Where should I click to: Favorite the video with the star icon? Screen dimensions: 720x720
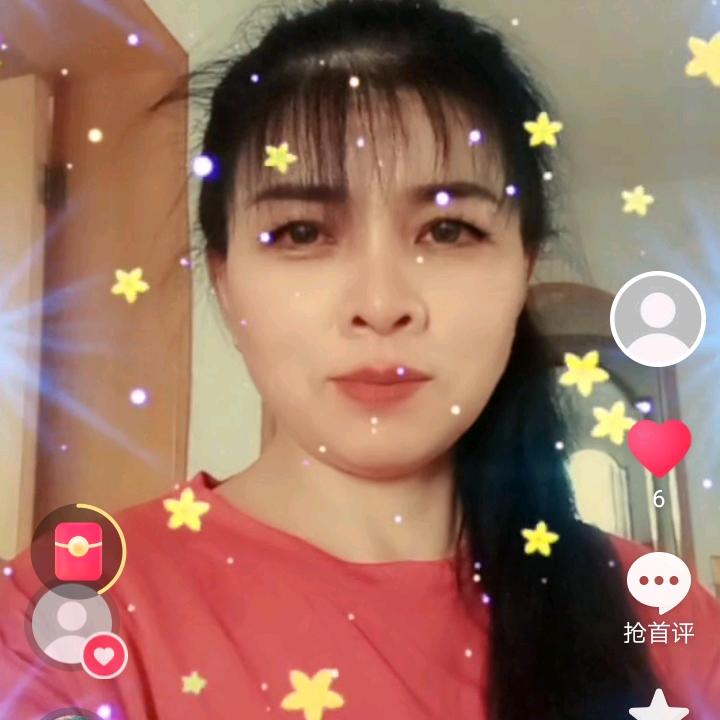[x=659, y=707]
